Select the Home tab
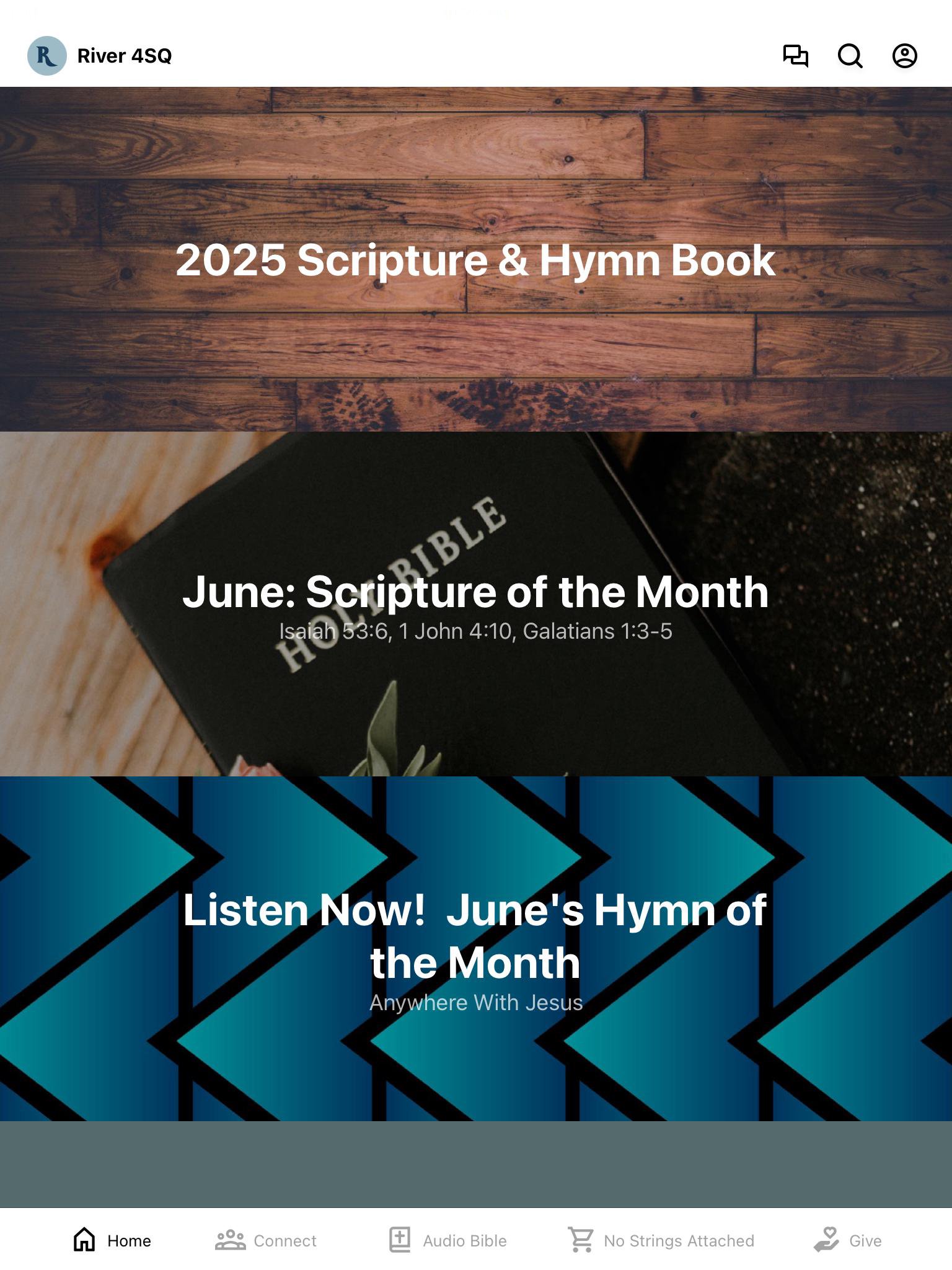This screenshot has height=1270, width=952. coord(112,1240)
